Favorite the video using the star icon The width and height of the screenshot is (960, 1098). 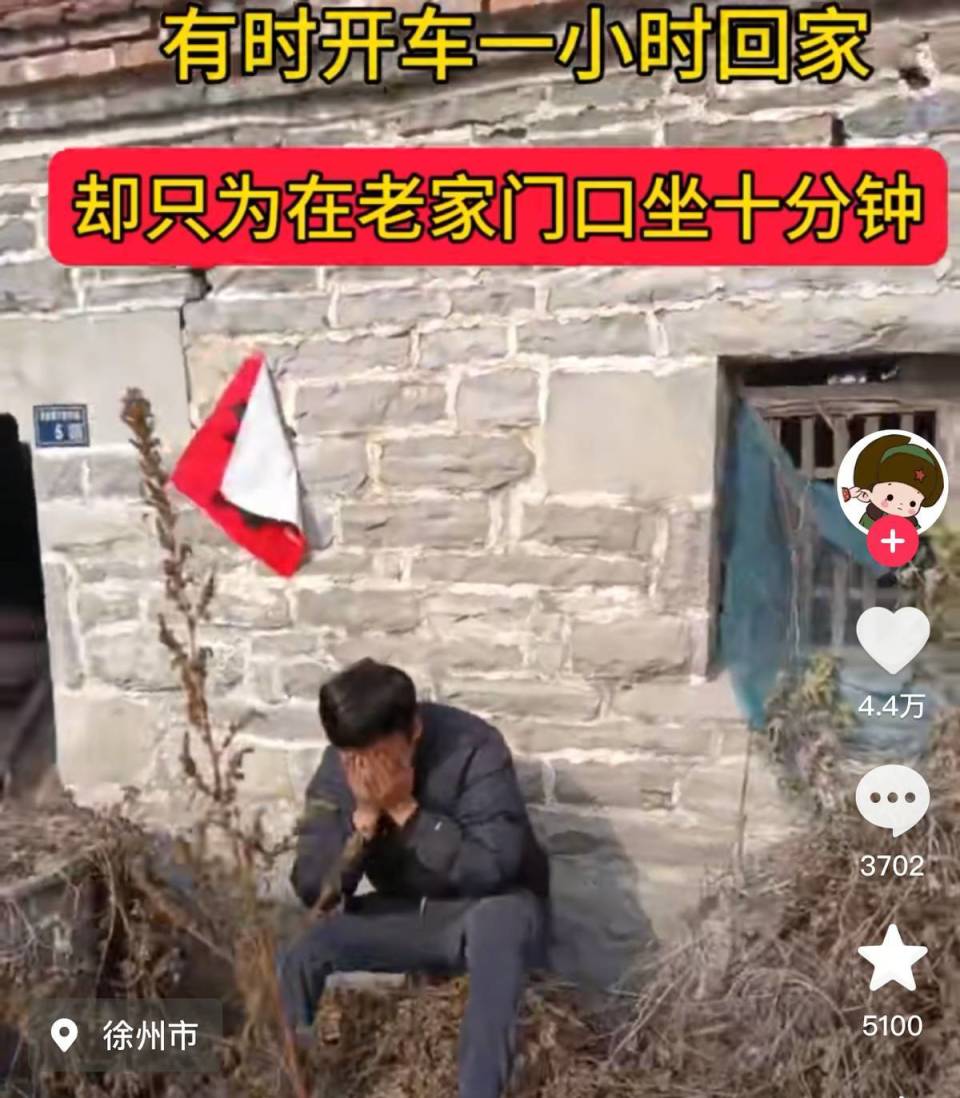coord(893,958)
